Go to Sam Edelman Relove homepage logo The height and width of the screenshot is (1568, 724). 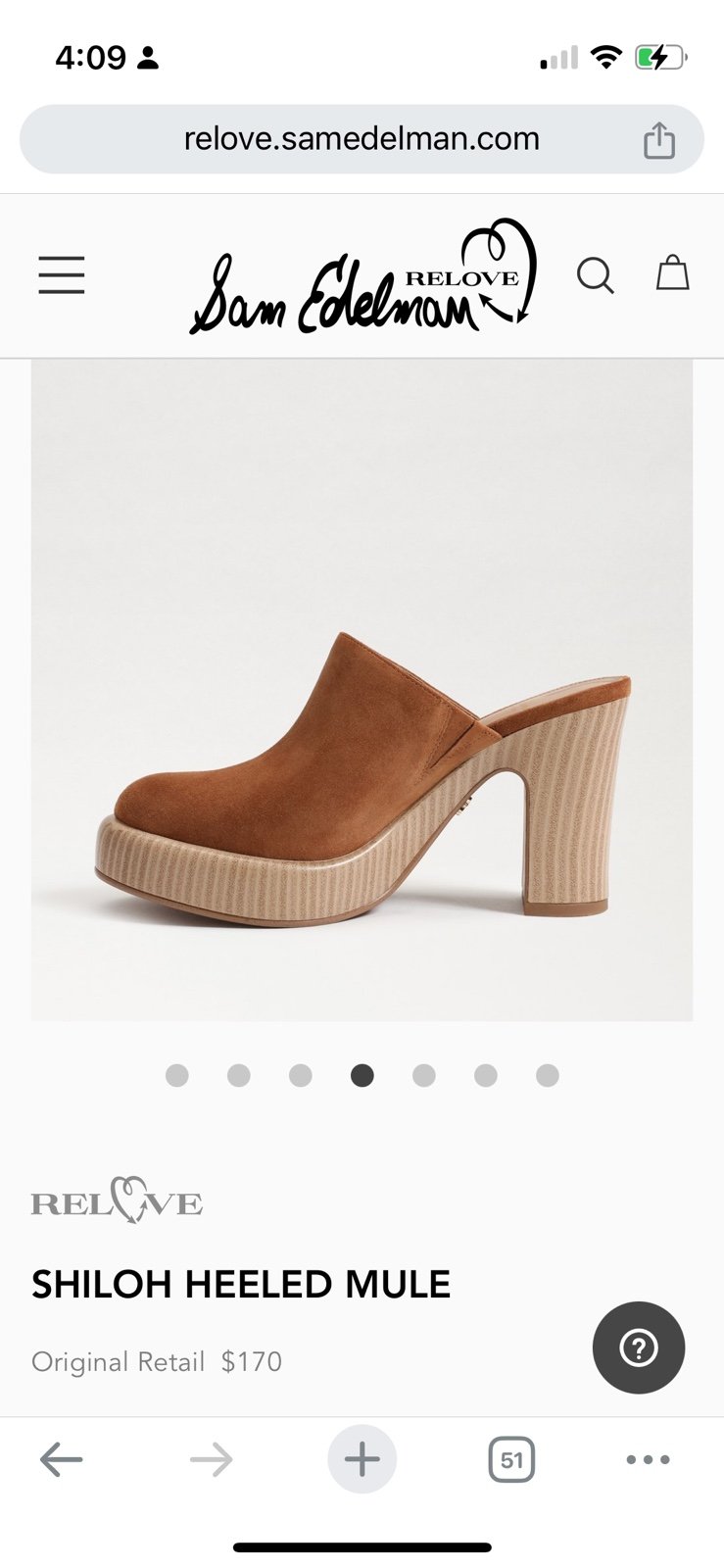(x=363, y=278)
